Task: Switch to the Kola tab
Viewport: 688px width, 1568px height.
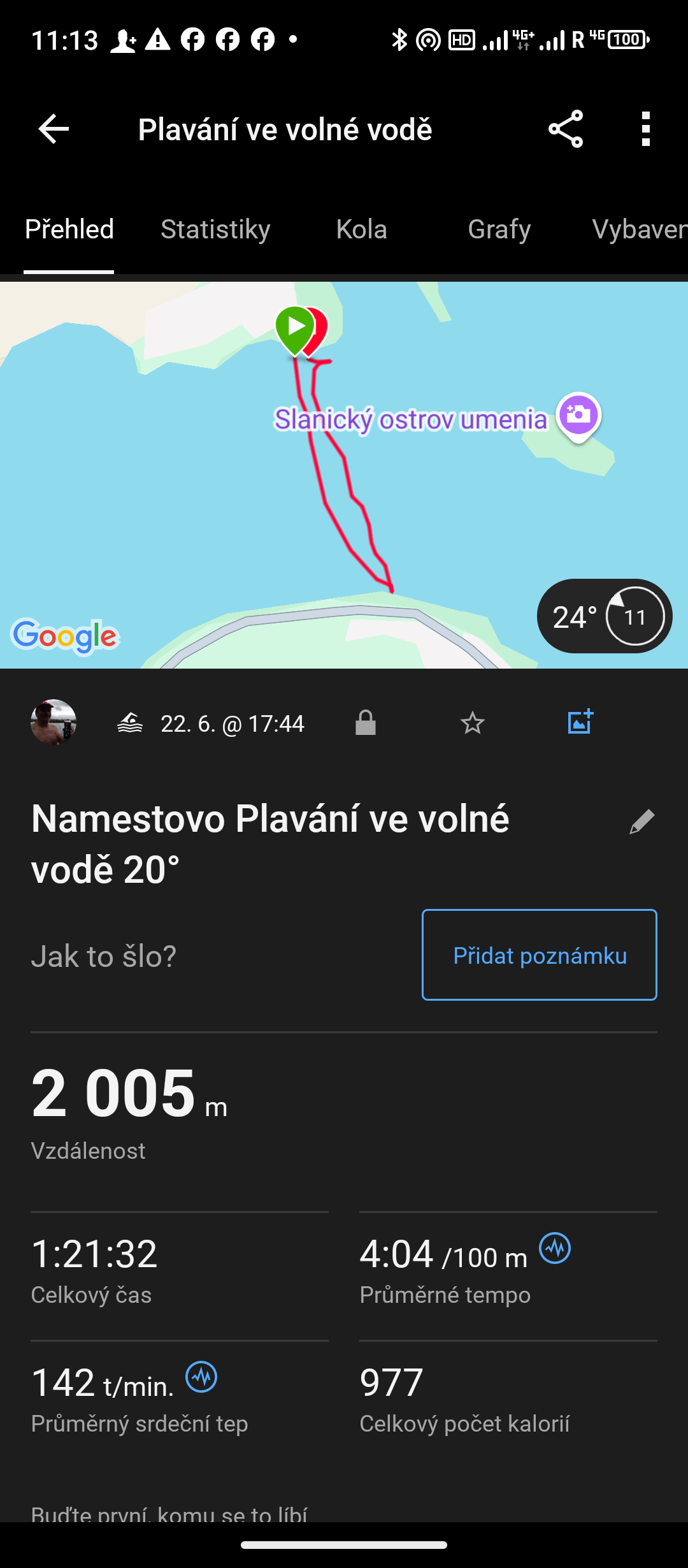Action: 361,229
